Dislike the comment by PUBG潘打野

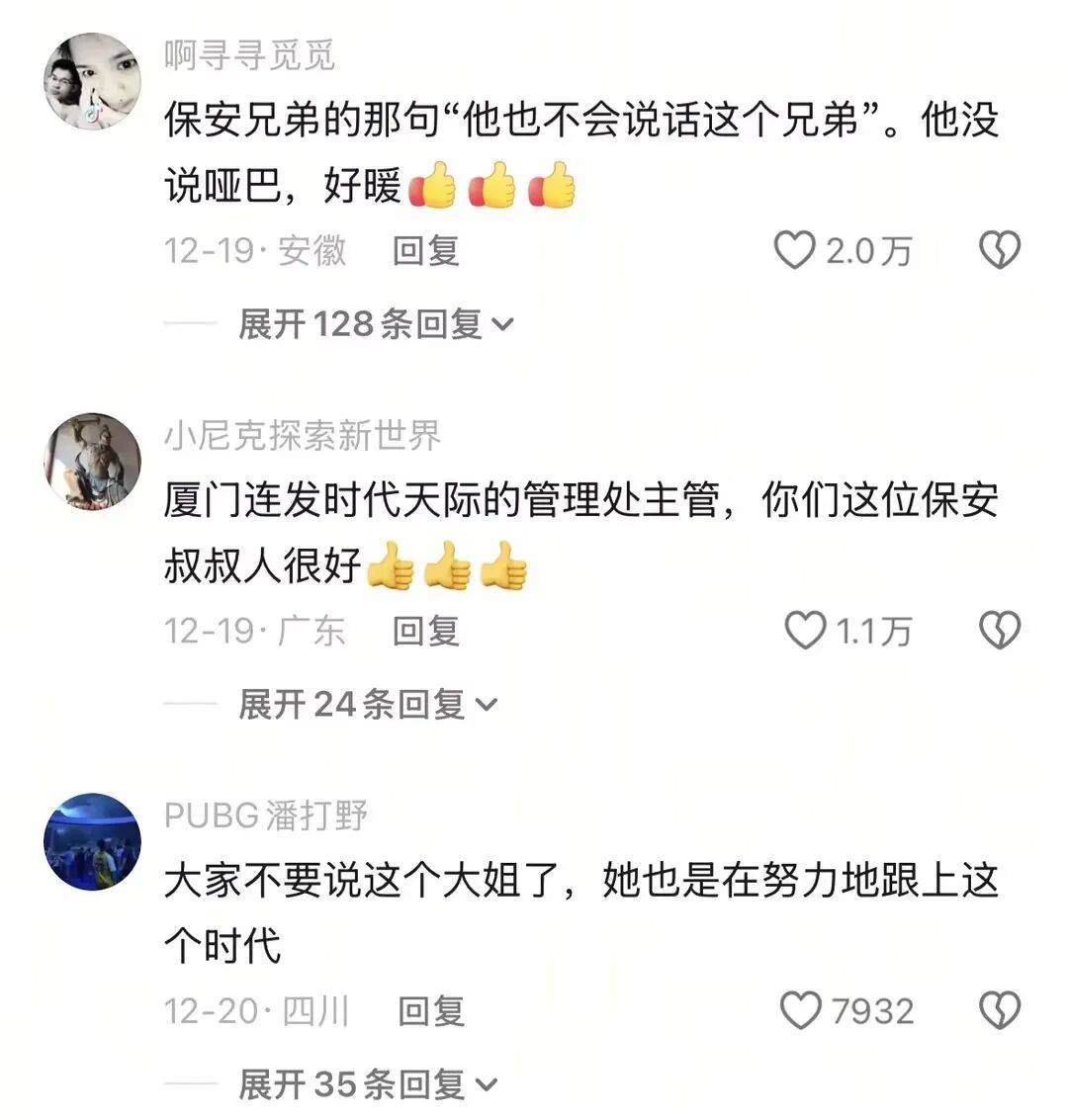tap(999, 1011)
